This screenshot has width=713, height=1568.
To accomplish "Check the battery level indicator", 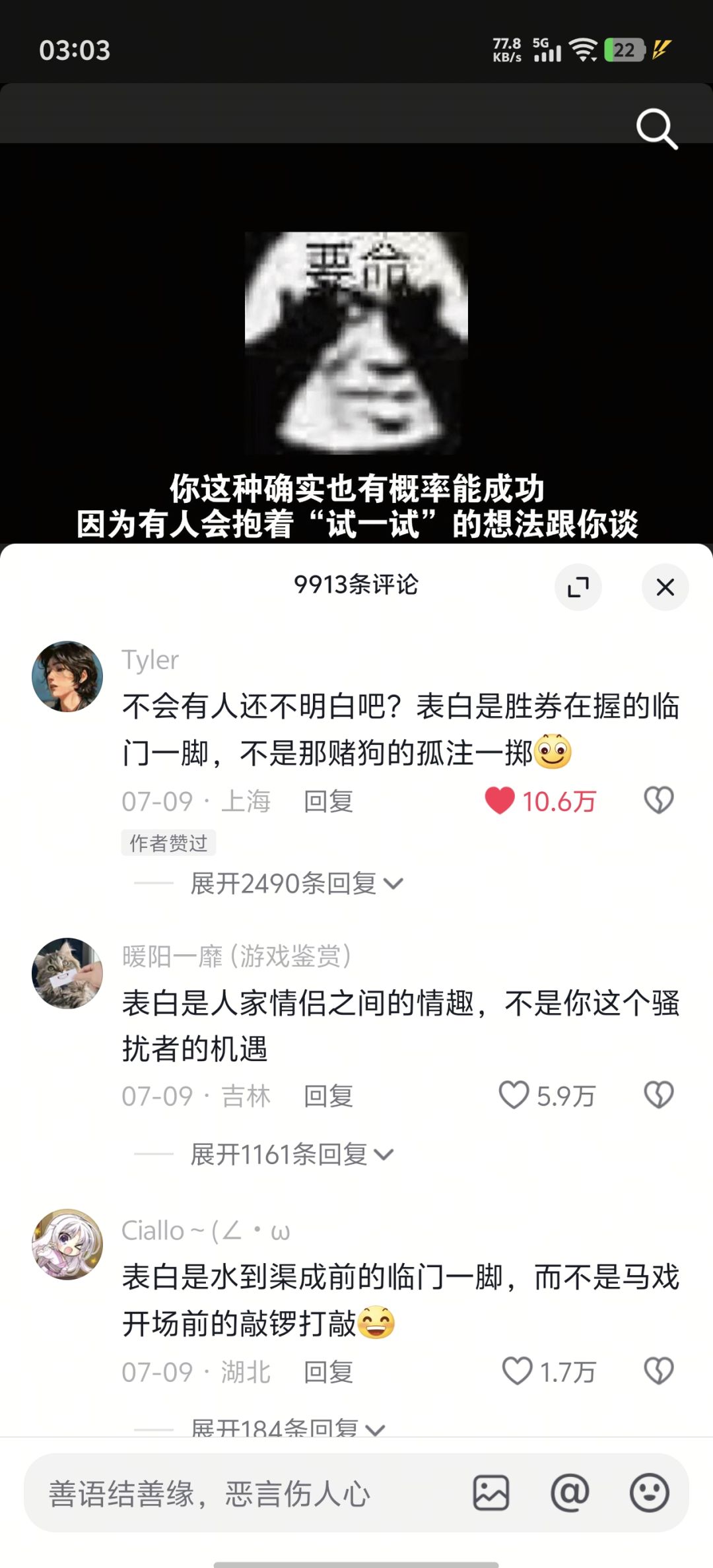I will click(x=623, y=49).
